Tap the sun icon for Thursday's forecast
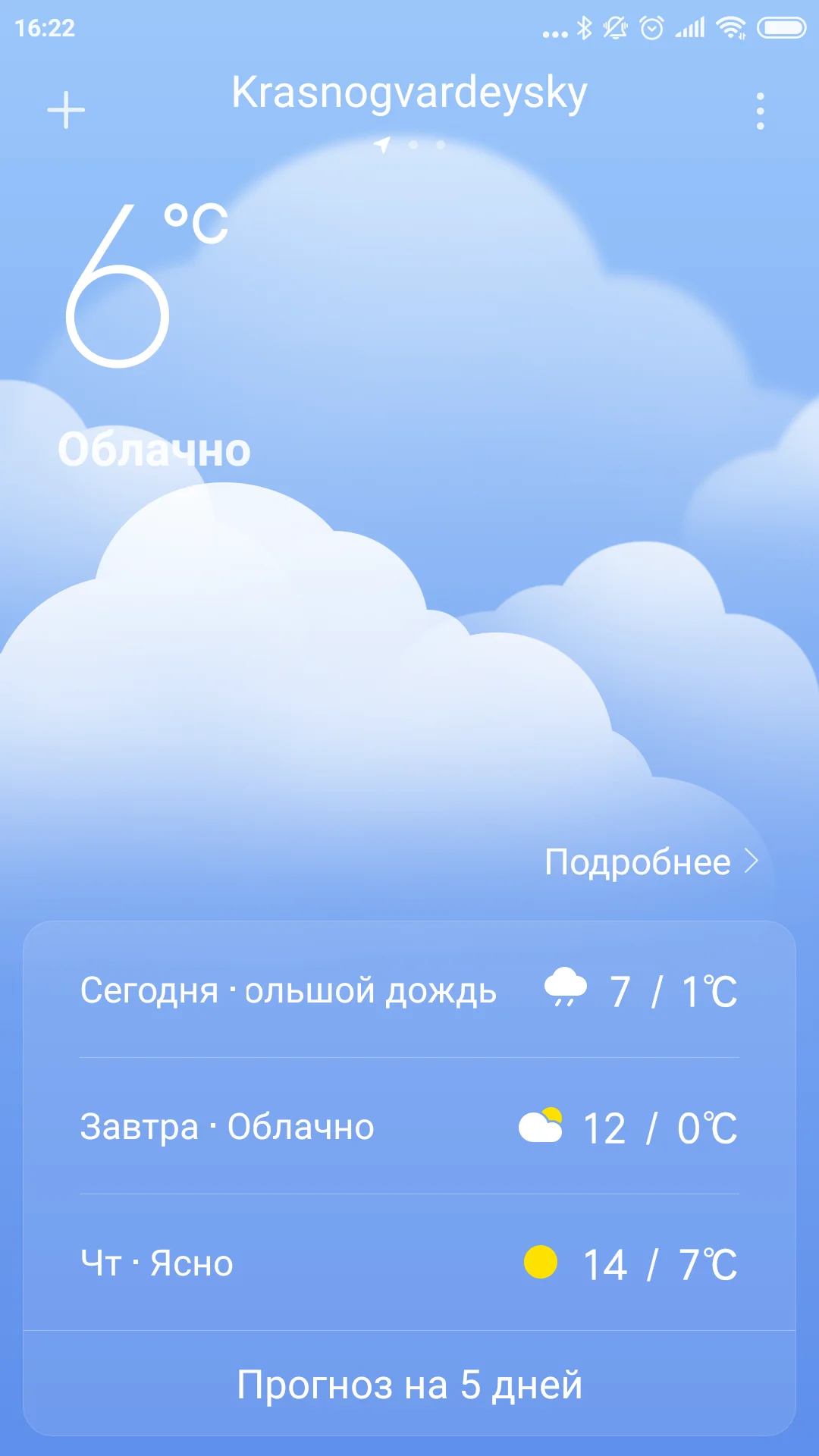Screen dimensions: 819x1456 pyautogui.click(x=539, y=1263)
